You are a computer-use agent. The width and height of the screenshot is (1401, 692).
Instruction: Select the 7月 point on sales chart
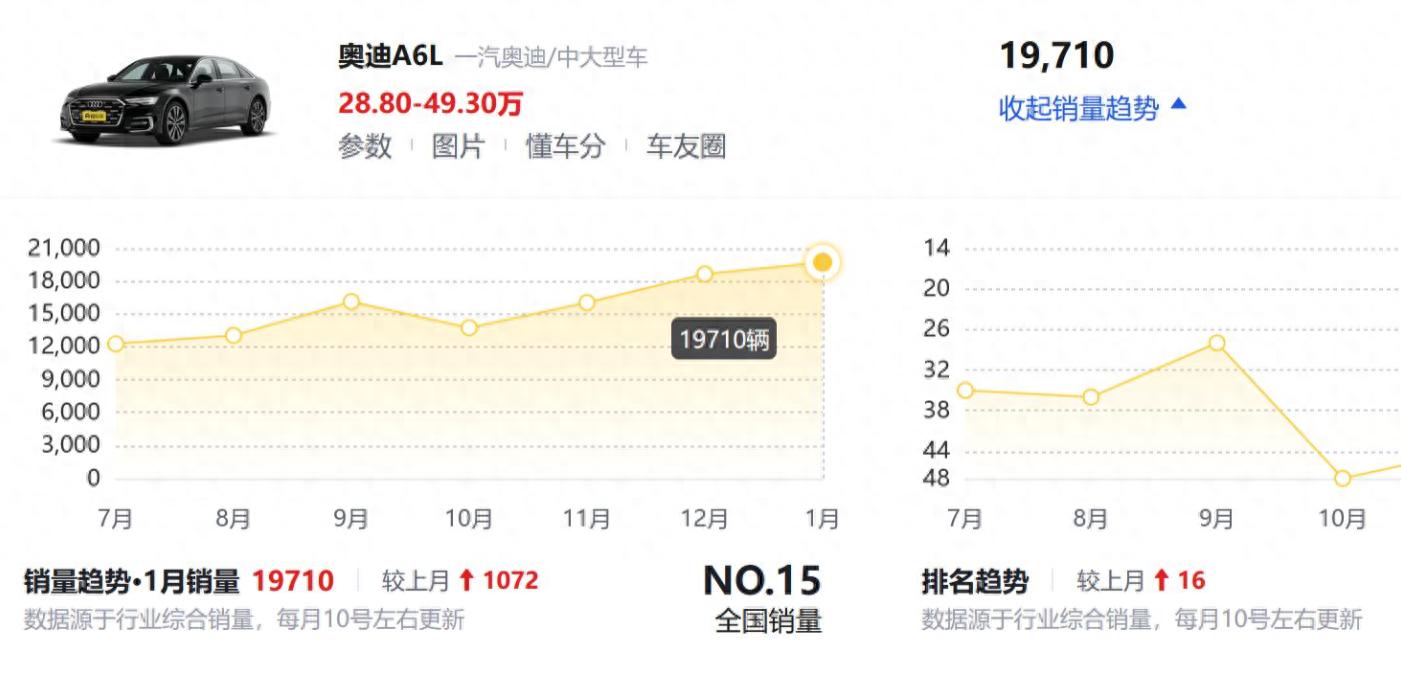click(x=116, y=344)
